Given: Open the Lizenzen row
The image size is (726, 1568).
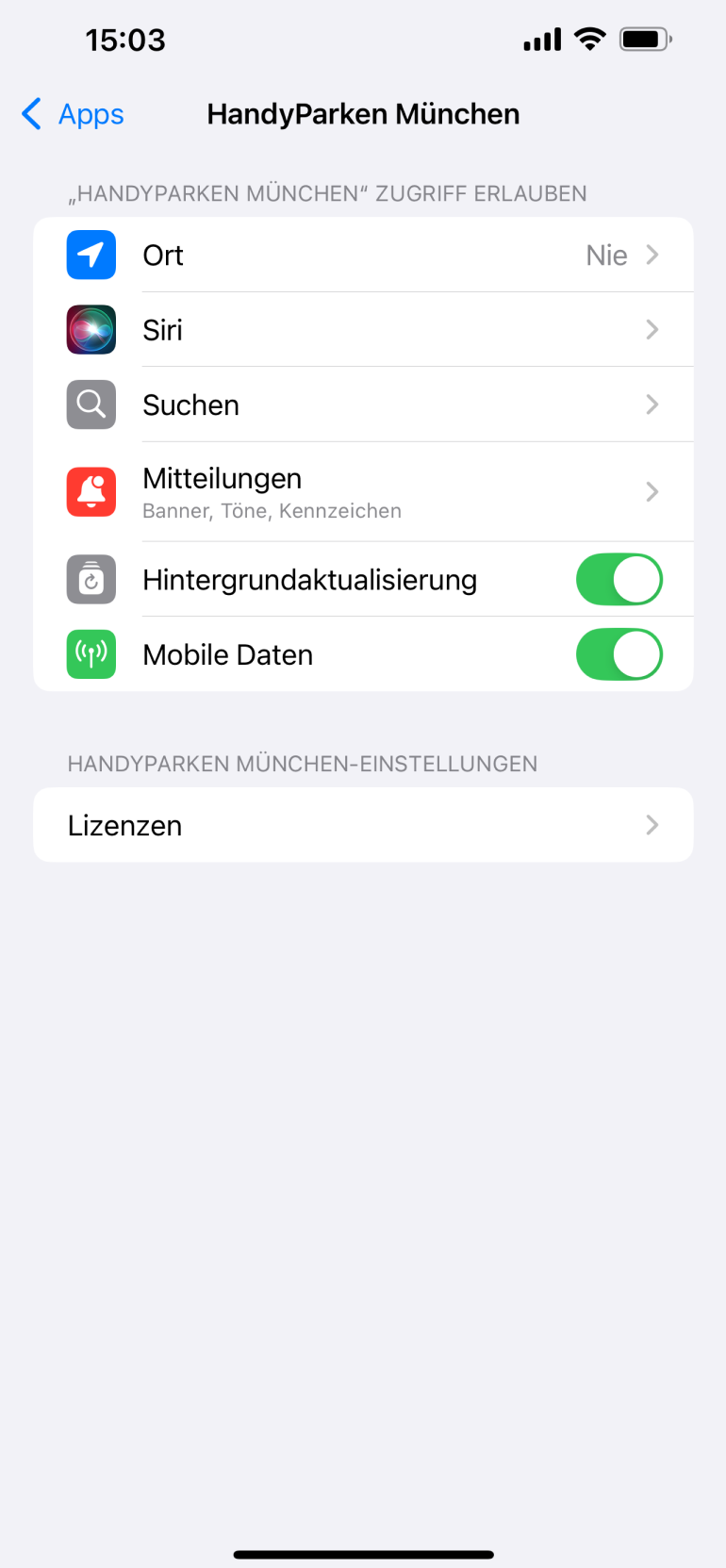Looking at the screenshot, I should click(x=363, y=825).
